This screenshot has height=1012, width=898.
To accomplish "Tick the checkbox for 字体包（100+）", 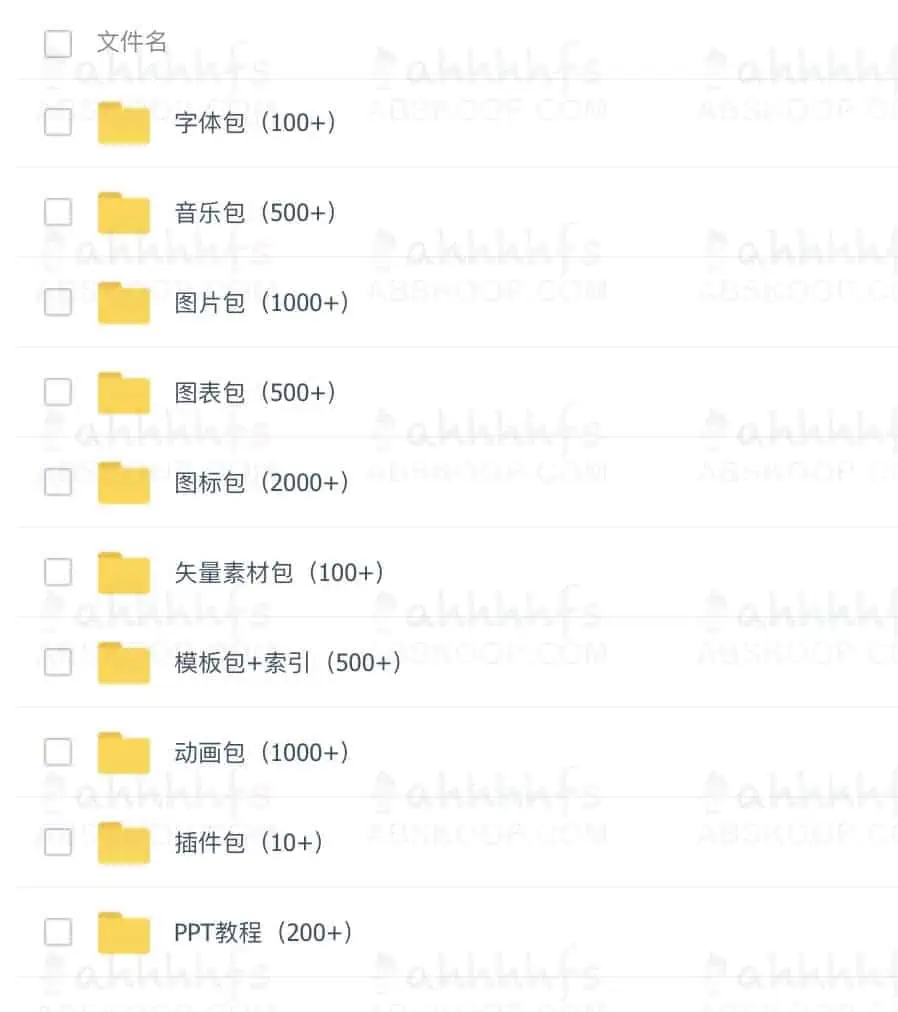I will click(x=58, y=123).
